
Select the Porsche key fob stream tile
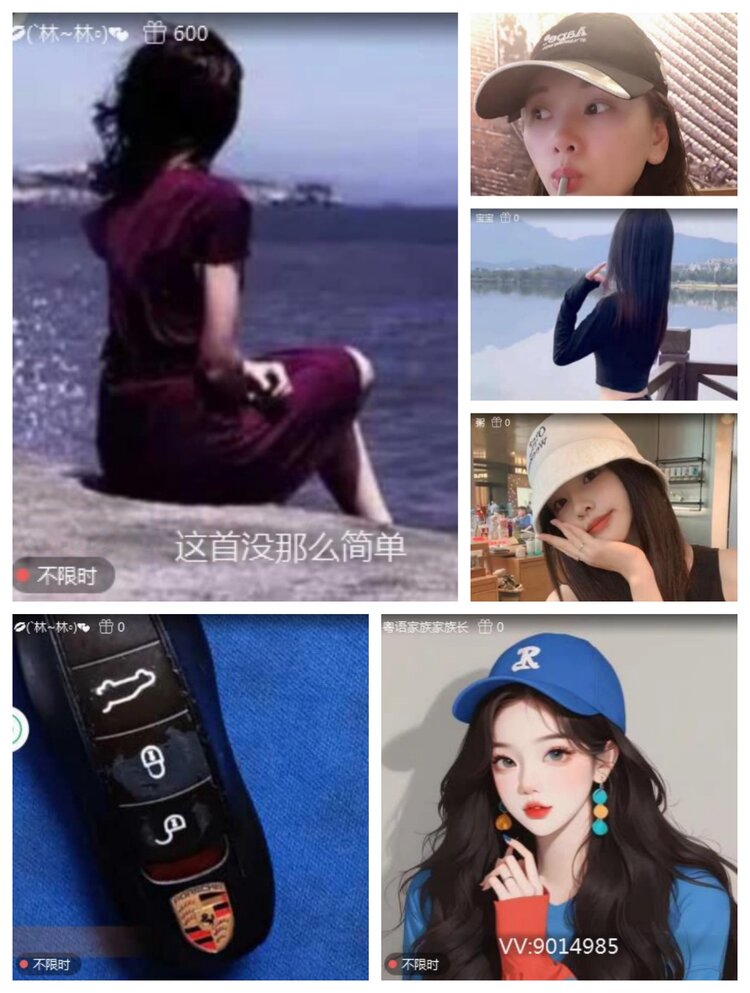185,800
